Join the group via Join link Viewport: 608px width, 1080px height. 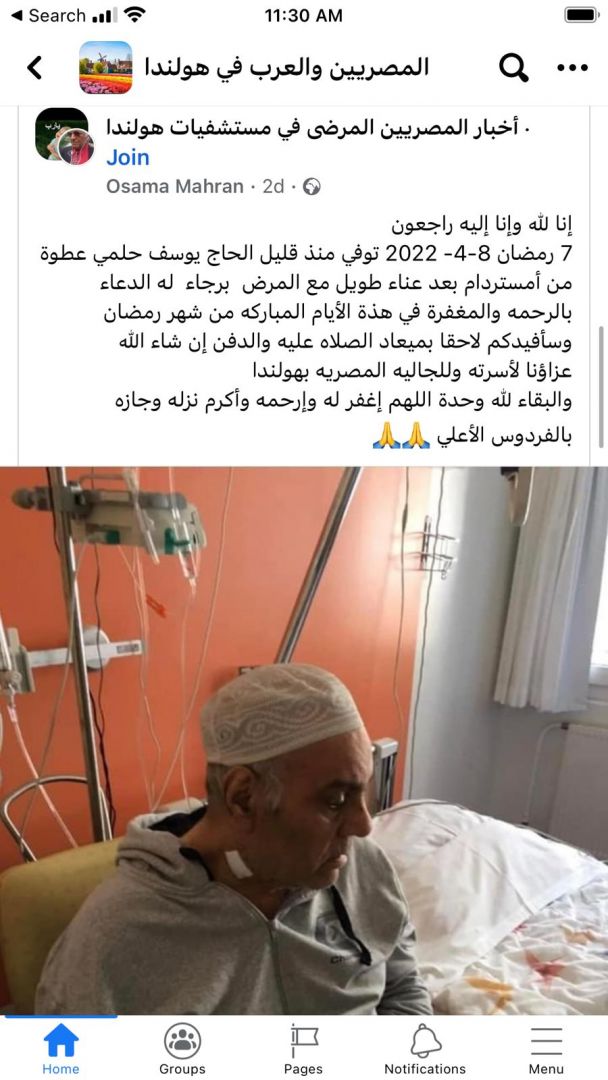[x=127, y=157]
